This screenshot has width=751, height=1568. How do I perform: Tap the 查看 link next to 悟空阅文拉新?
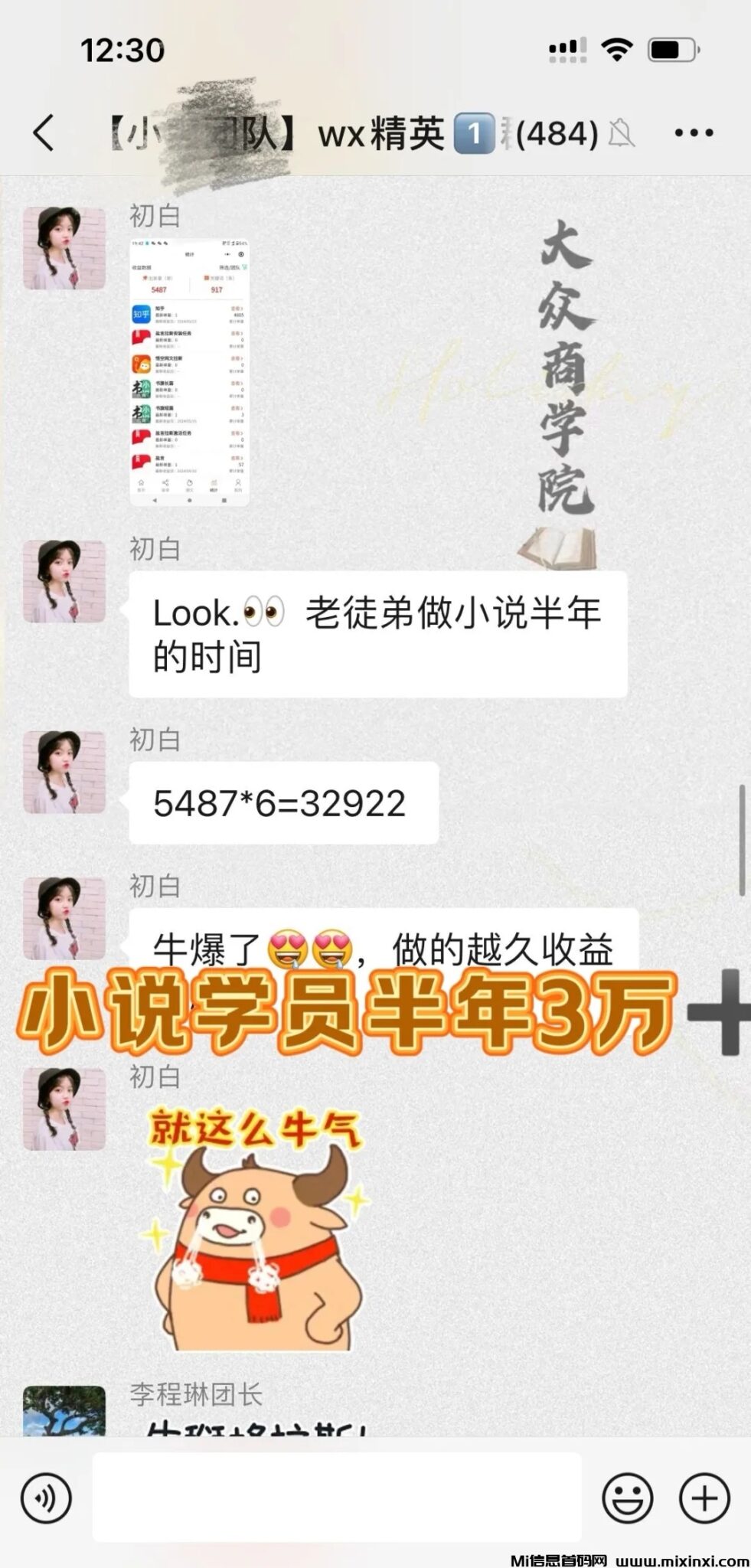(236, 358)
